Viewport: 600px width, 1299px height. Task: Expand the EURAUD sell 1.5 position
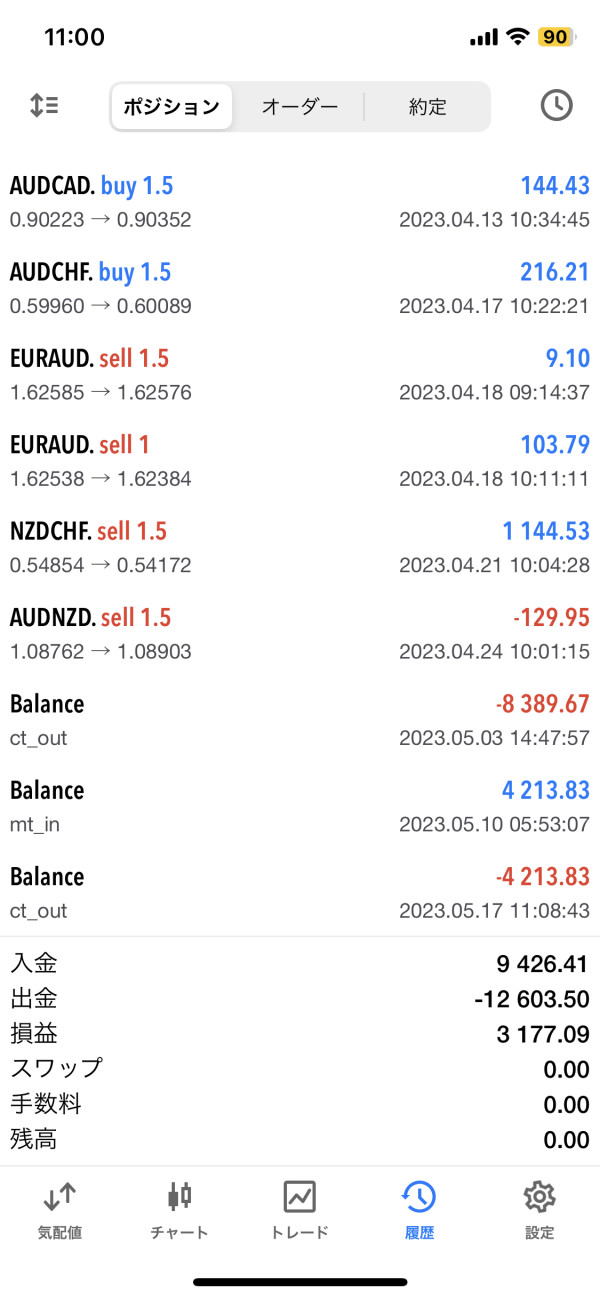[300, 374]
